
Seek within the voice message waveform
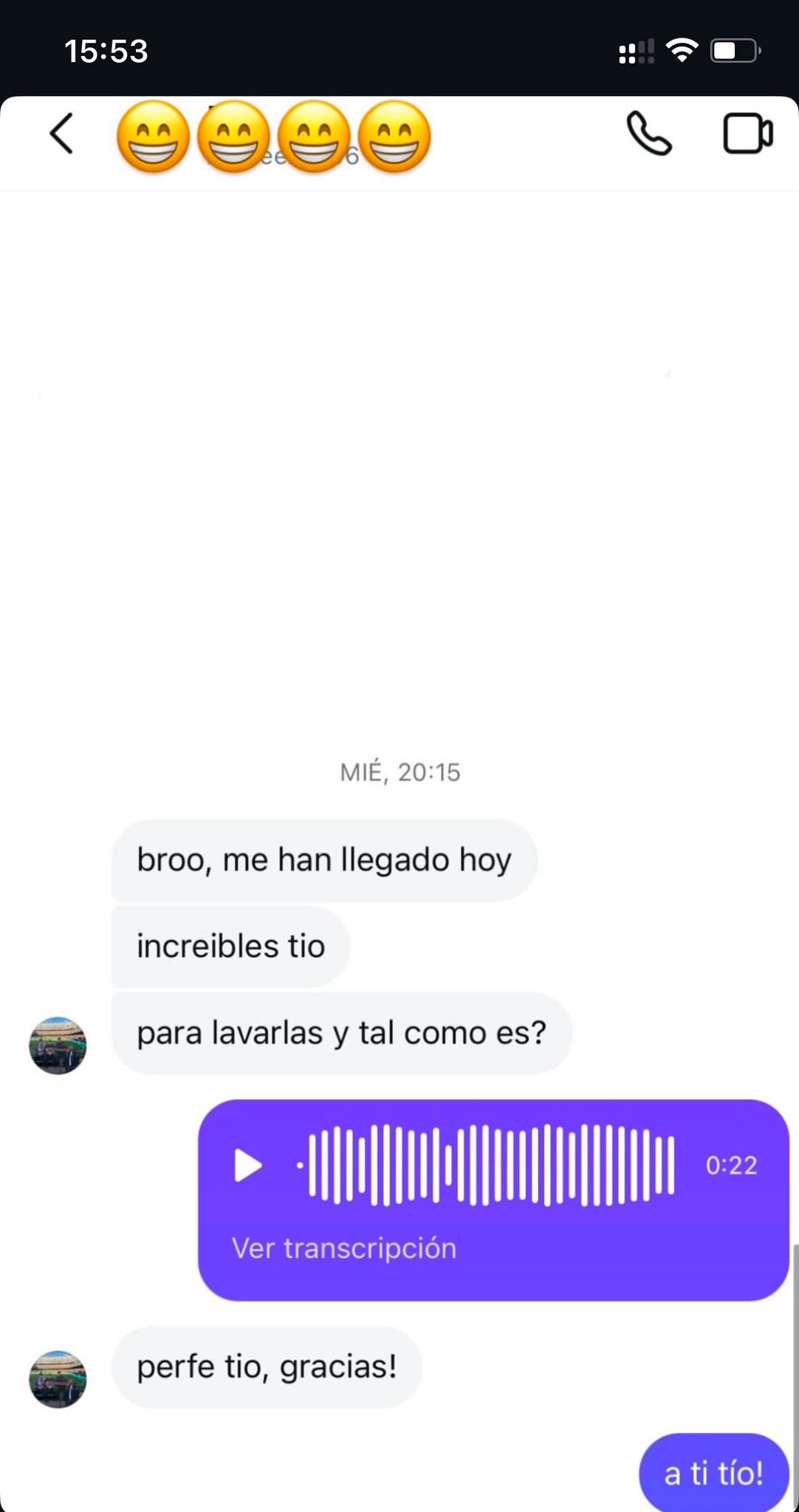pos(487,1166)
